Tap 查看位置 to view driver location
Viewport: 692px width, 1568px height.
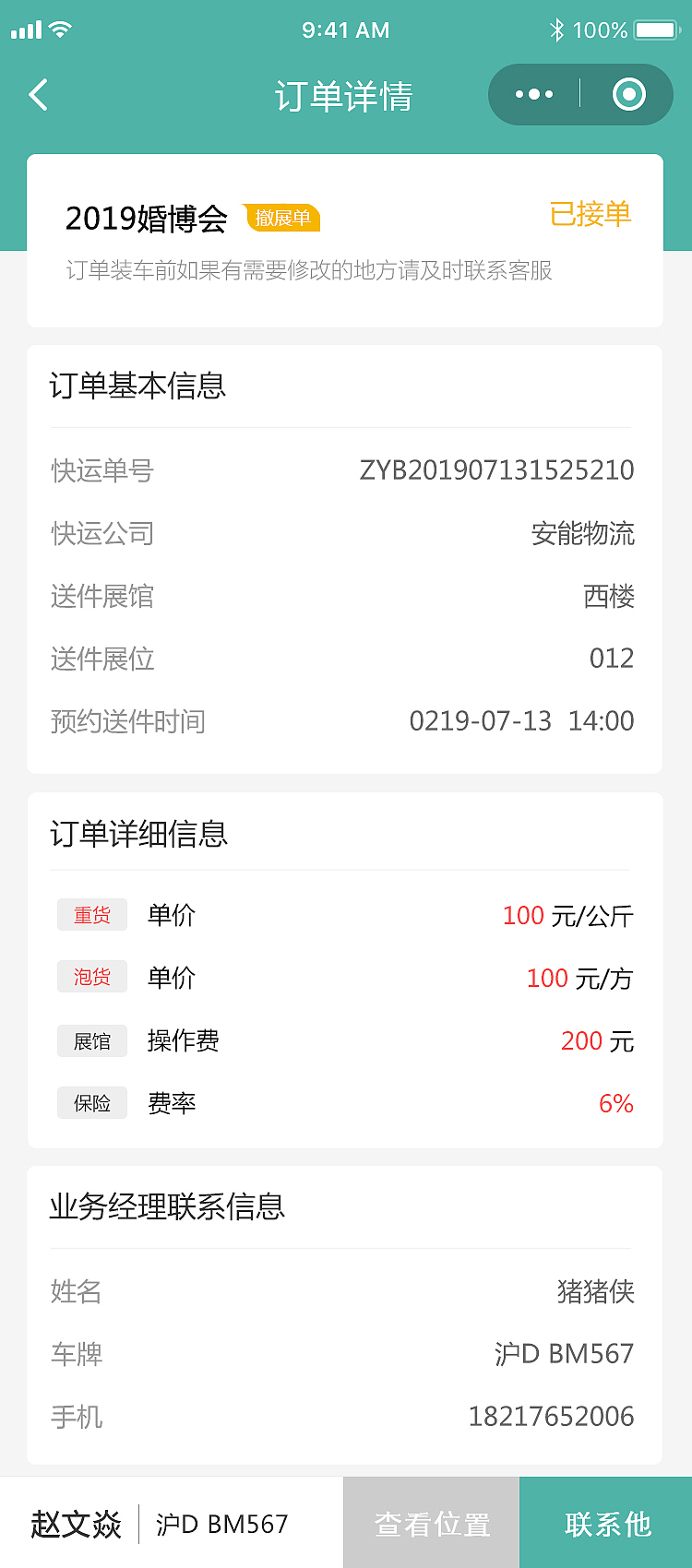tap(432, 1521)
